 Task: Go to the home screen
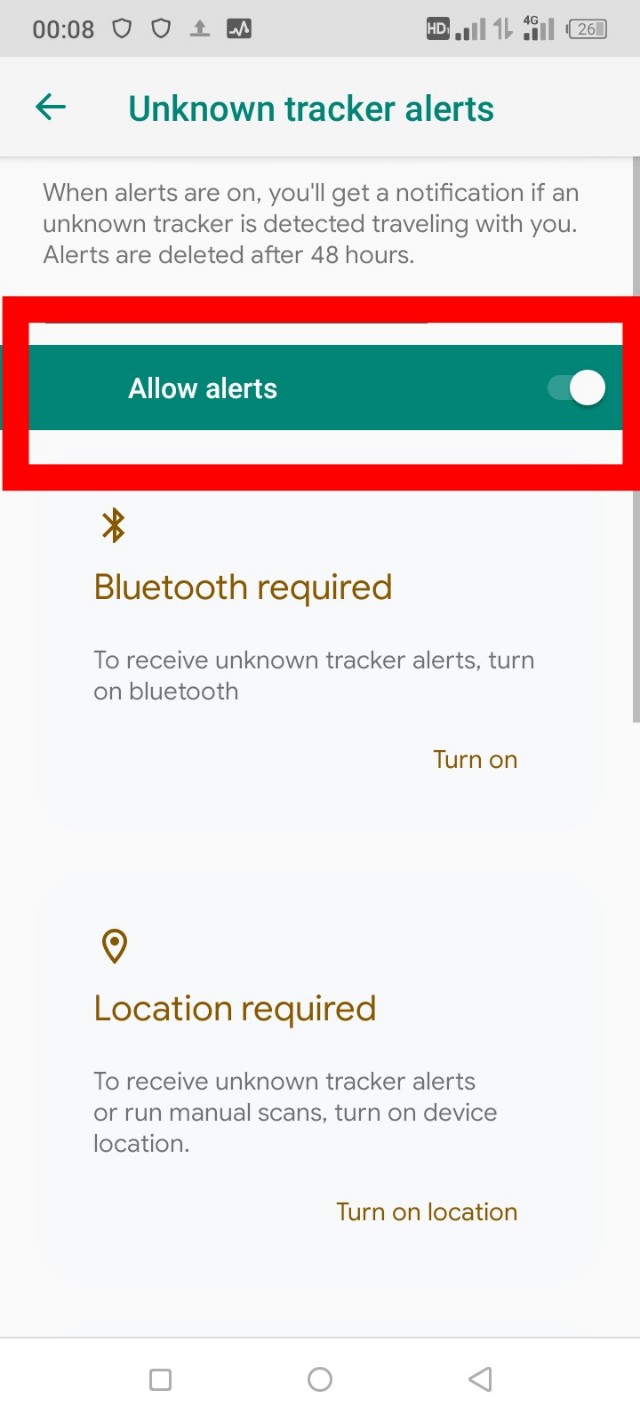[x=320, y=1380]
